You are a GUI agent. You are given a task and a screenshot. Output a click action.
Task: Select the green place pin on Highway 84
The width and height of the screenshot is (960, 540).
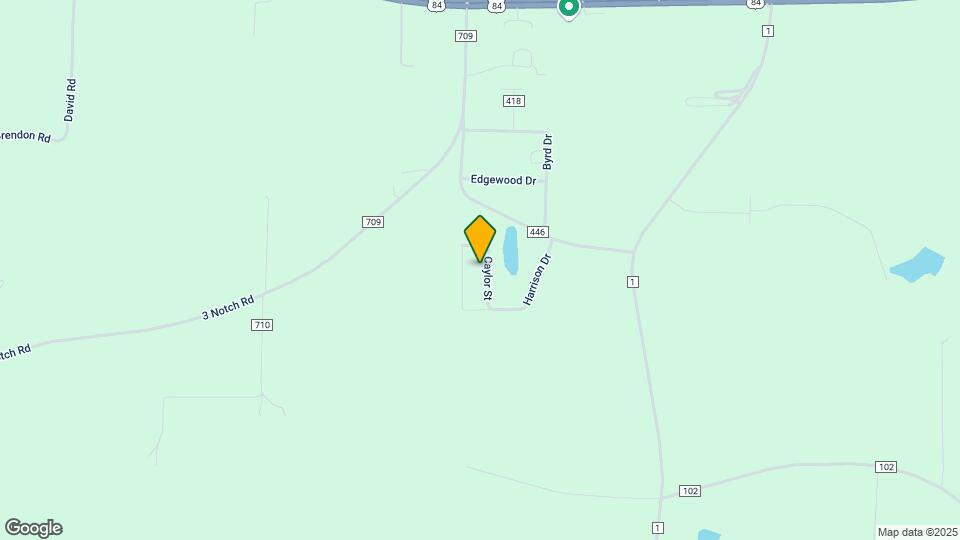click(569, 8)
